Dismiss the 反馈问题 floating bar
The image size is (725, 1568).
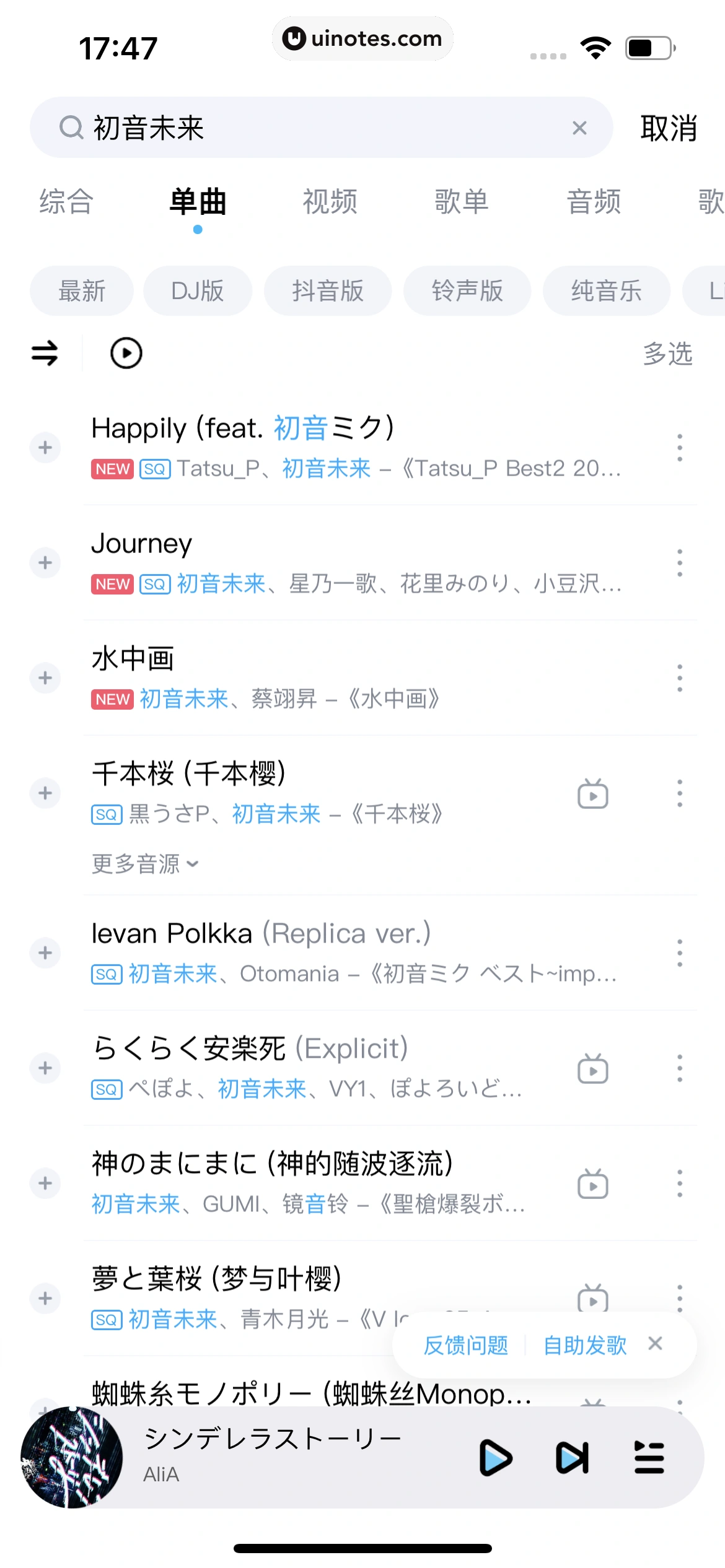click(x=656, y=1344)
